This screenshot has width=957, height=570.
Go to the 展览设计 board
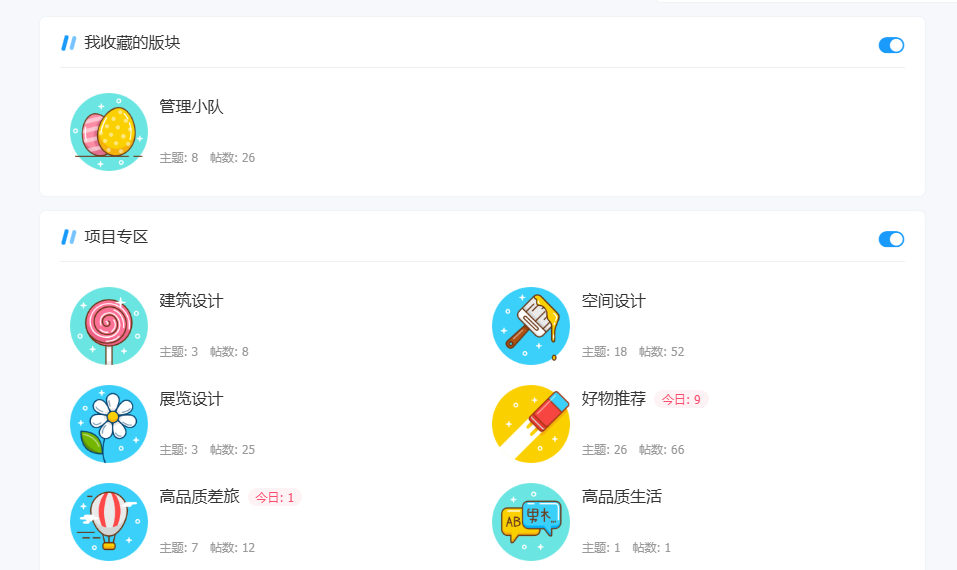click(191, 399)
